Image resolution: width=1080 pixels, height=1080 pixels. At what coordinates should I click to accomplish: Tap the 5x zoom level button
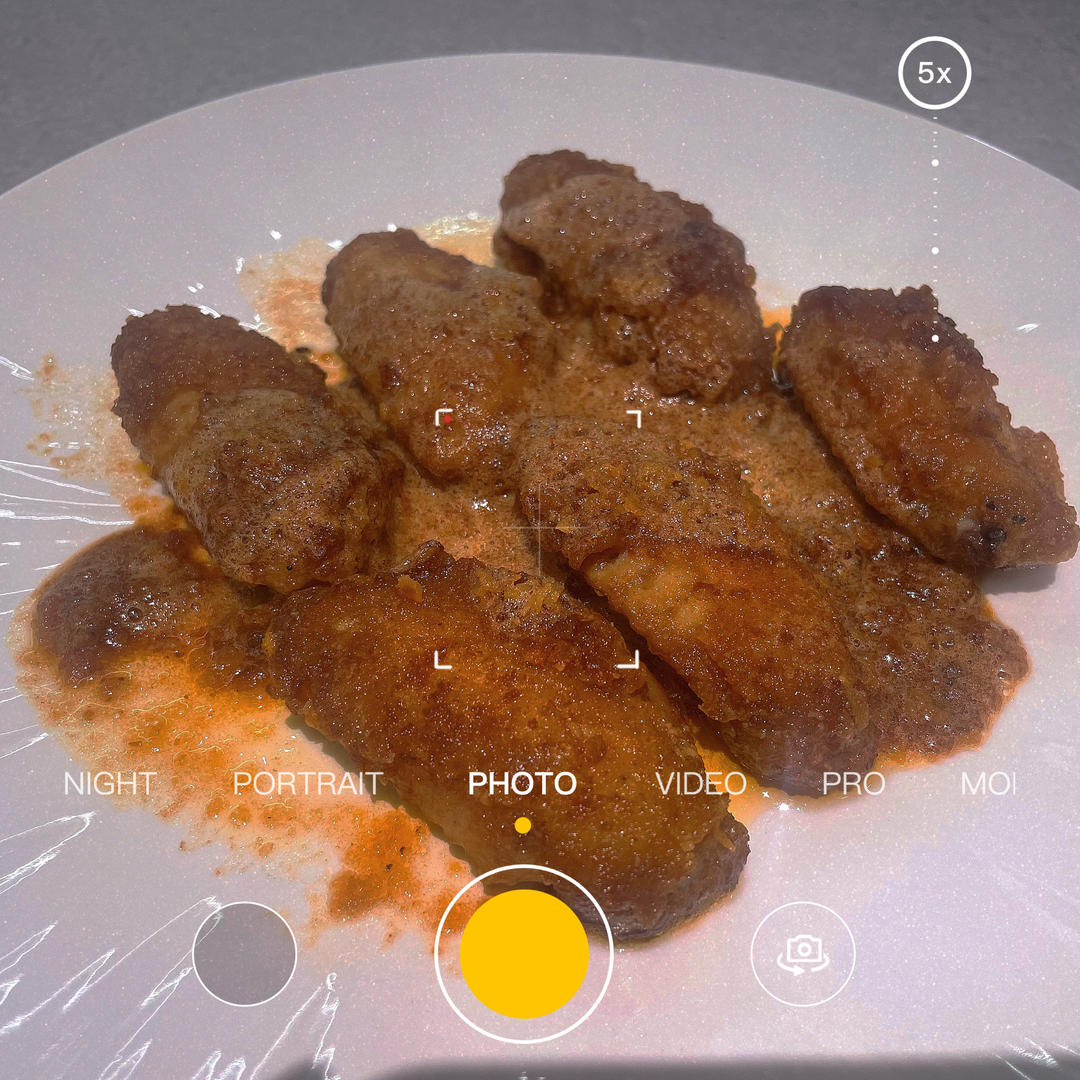tap(934, 72)
